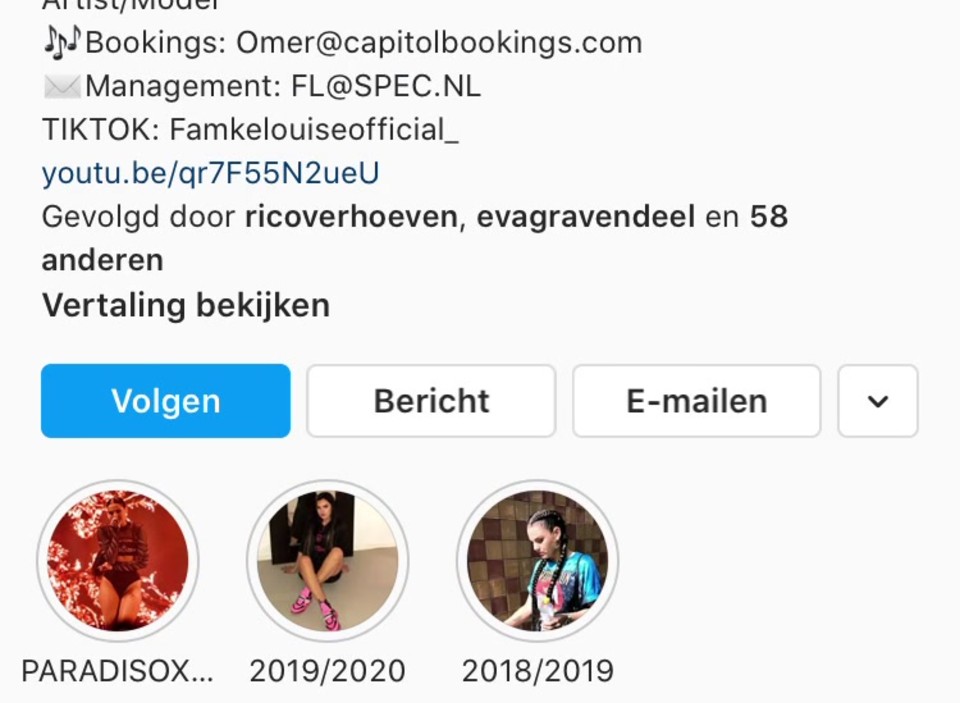Tap the E-mailen button
This screenshot has width=960, height=703.
(x=696, y=401)
